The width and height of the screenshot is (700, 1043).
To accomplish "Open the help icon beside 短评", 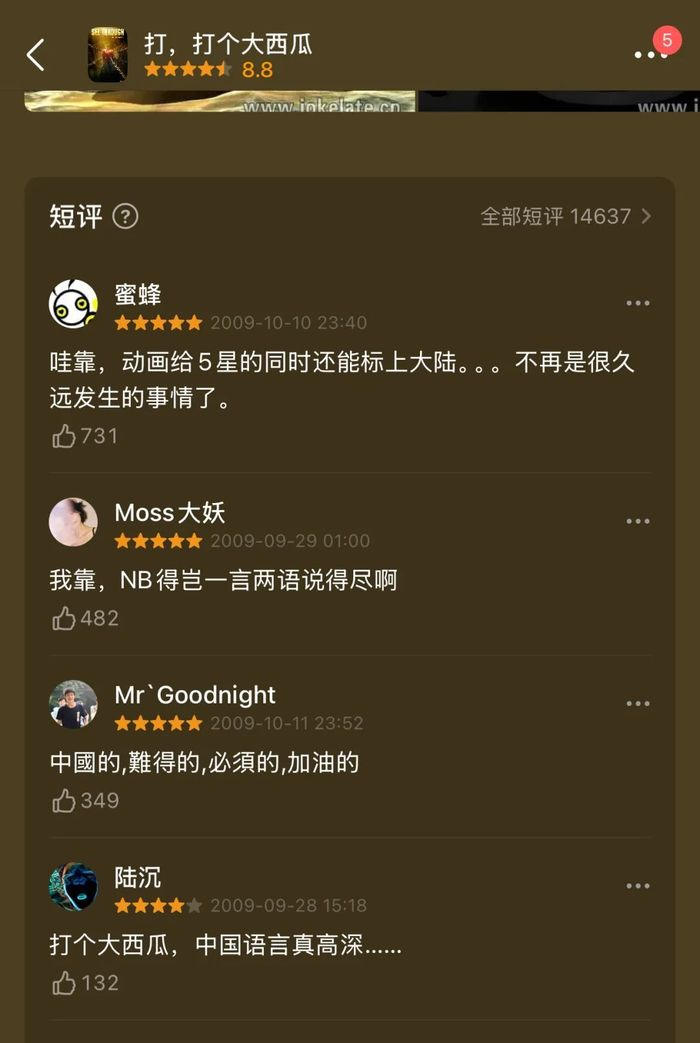I will [125, 216].
